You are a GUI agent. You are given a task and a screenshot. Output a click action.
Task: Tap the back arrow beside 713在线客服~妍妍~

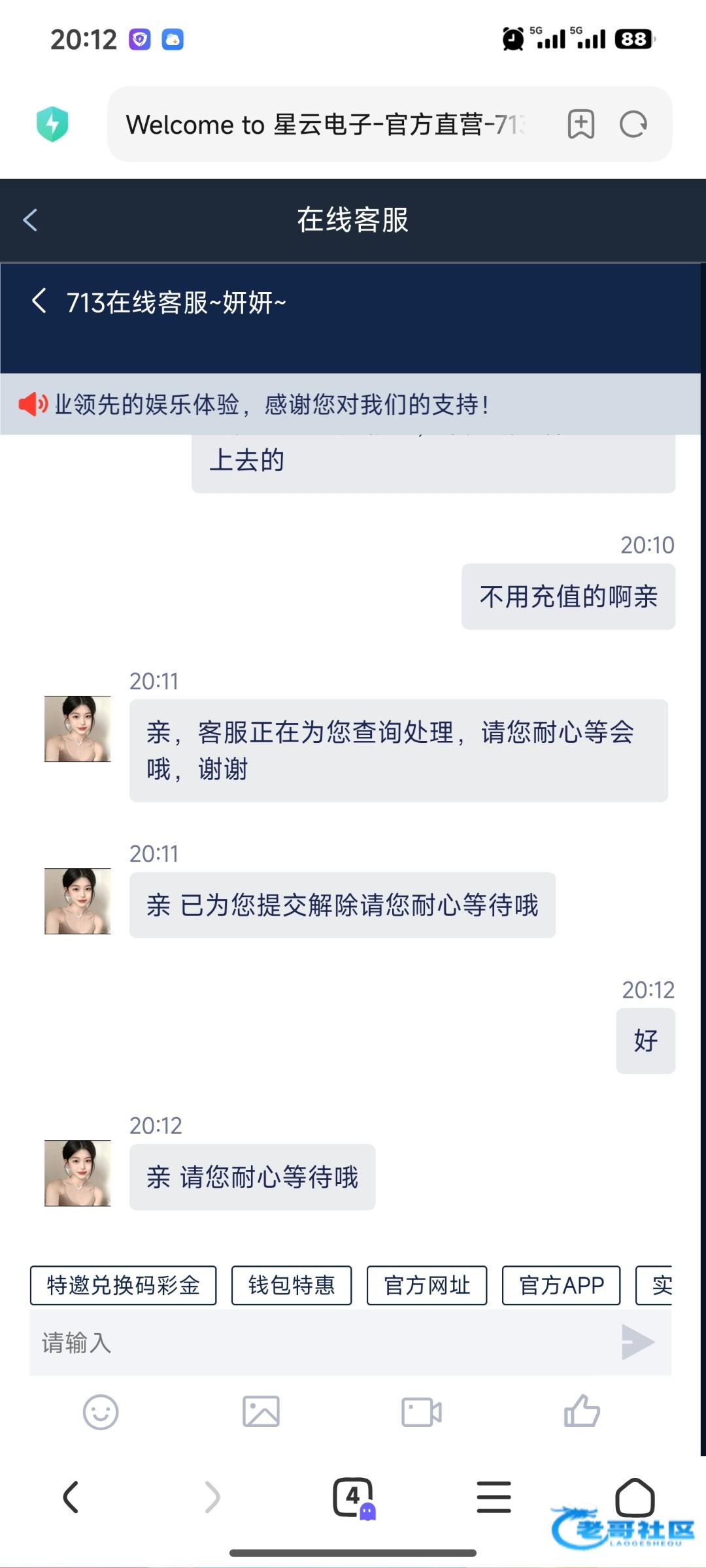click(39, 301)
